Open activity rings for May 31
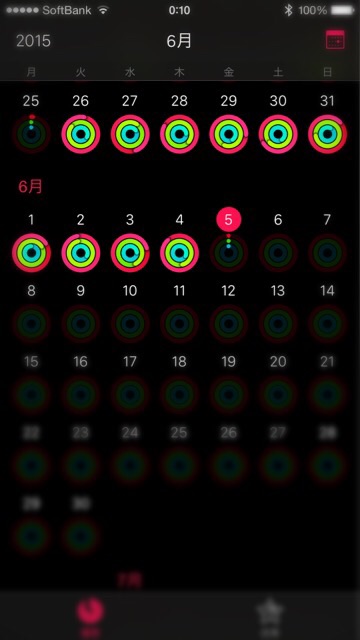360x640 pixels. [x=327, y=134]
